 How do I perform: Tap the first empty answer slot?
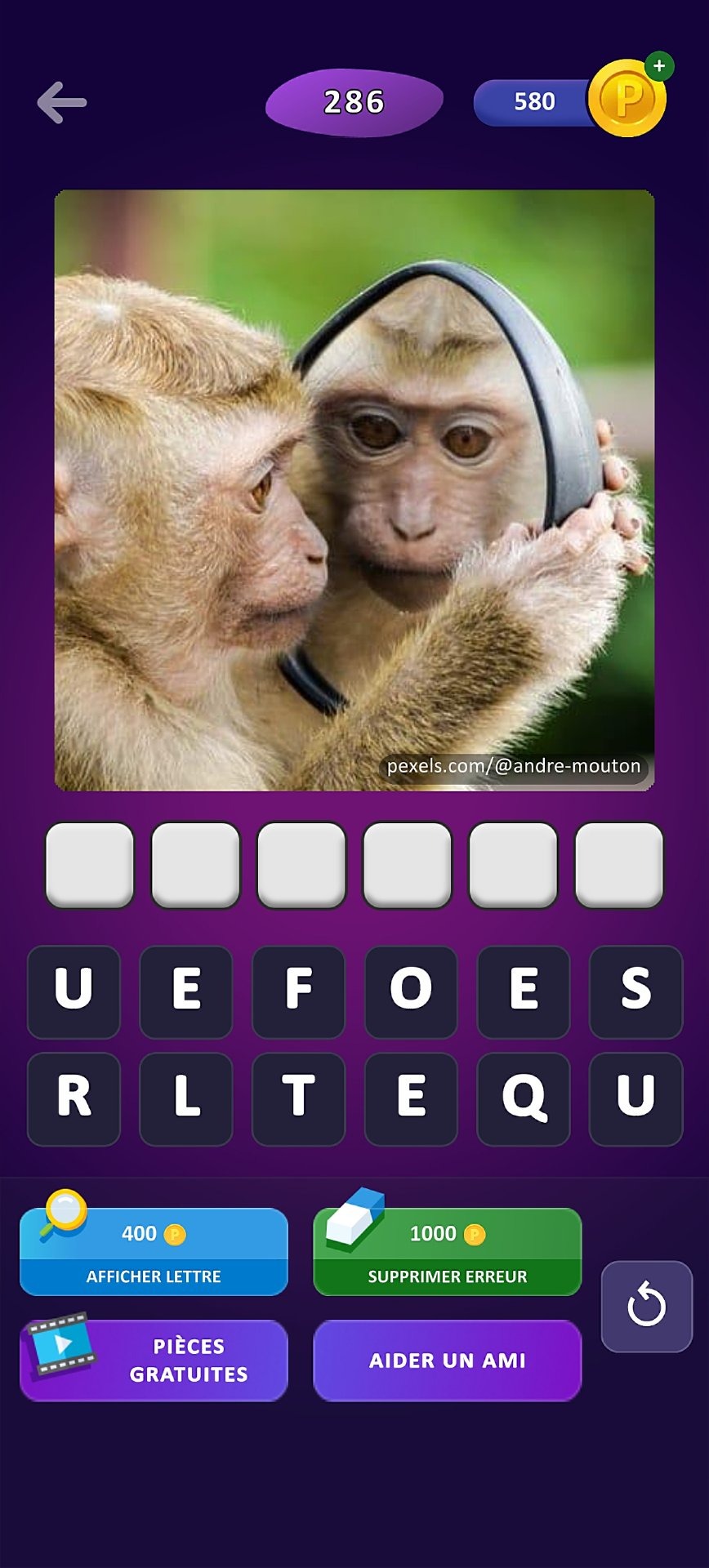(90, 865)
